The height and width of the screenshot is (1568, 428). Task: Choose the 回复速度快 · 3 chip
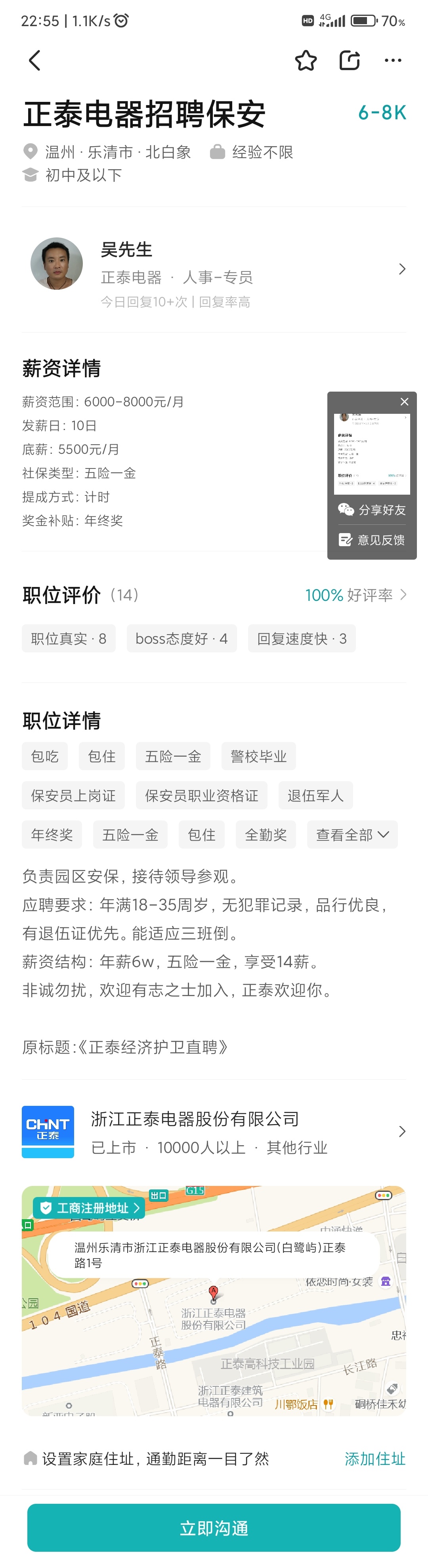[301, 639]
